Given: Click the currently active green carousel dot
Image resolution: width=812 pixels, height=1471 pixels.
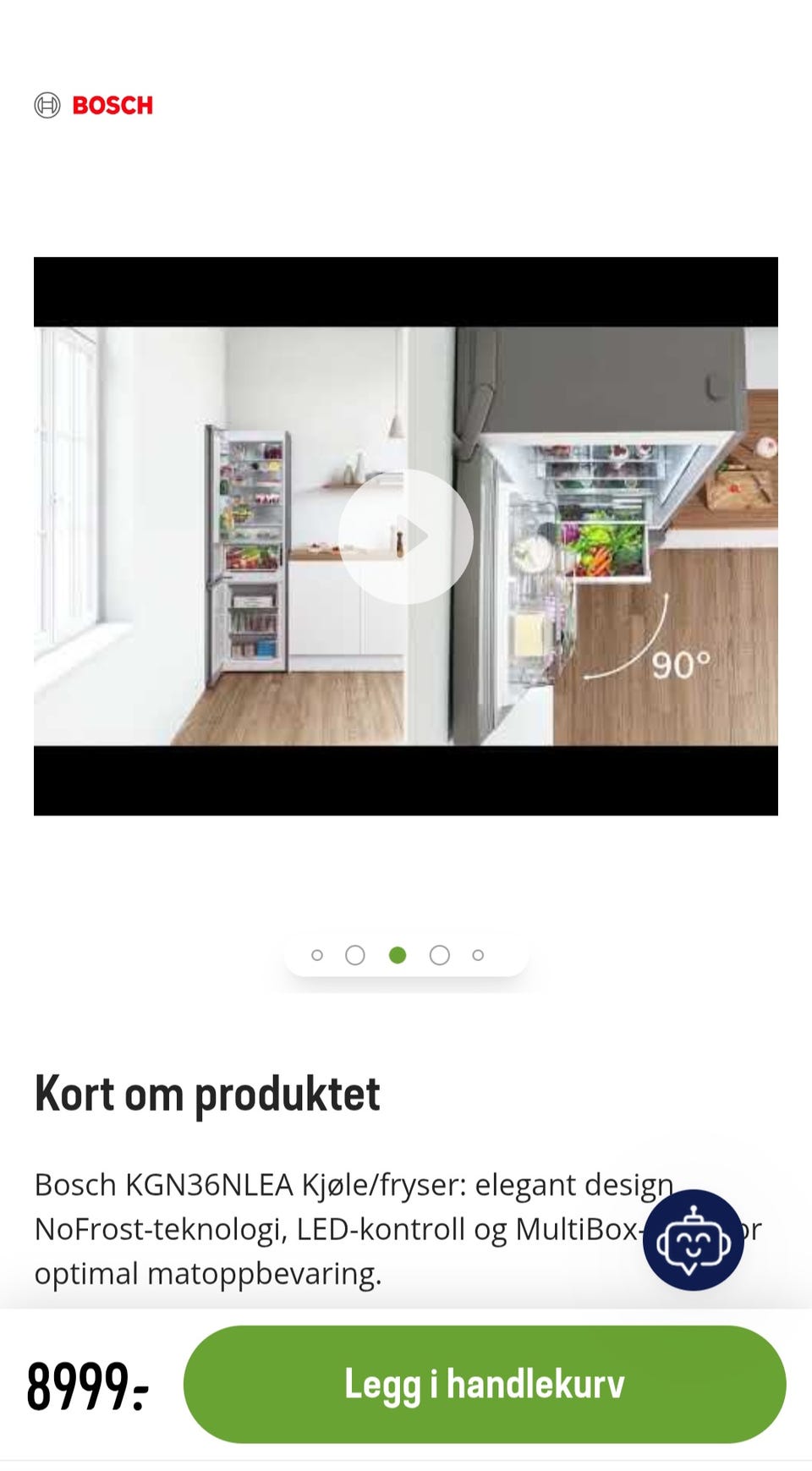Looking at the screenshot, I should (x=397, y=953).
